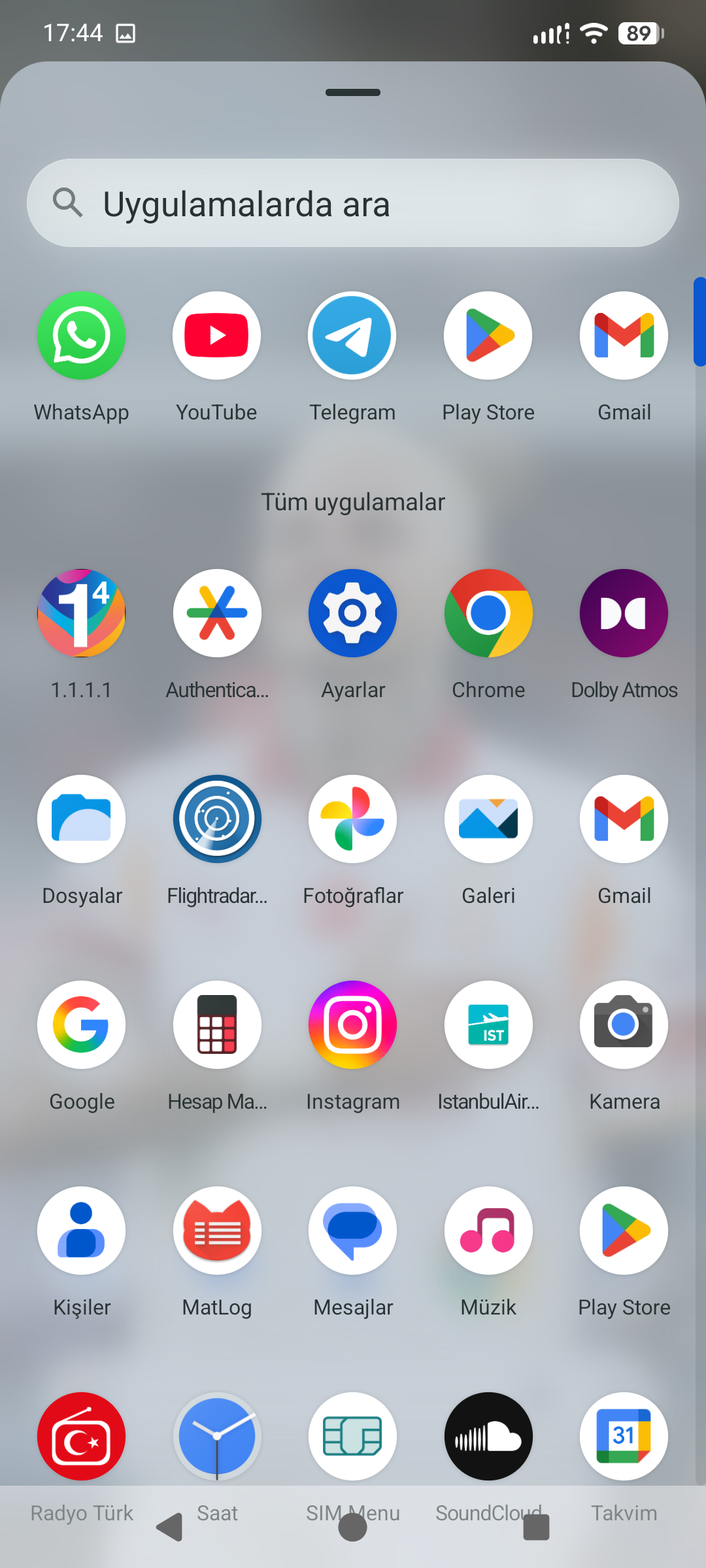706x1568 pixels.
Task: Open the Kamera app
Action: pyautogui.click(x=624, y=1025)
